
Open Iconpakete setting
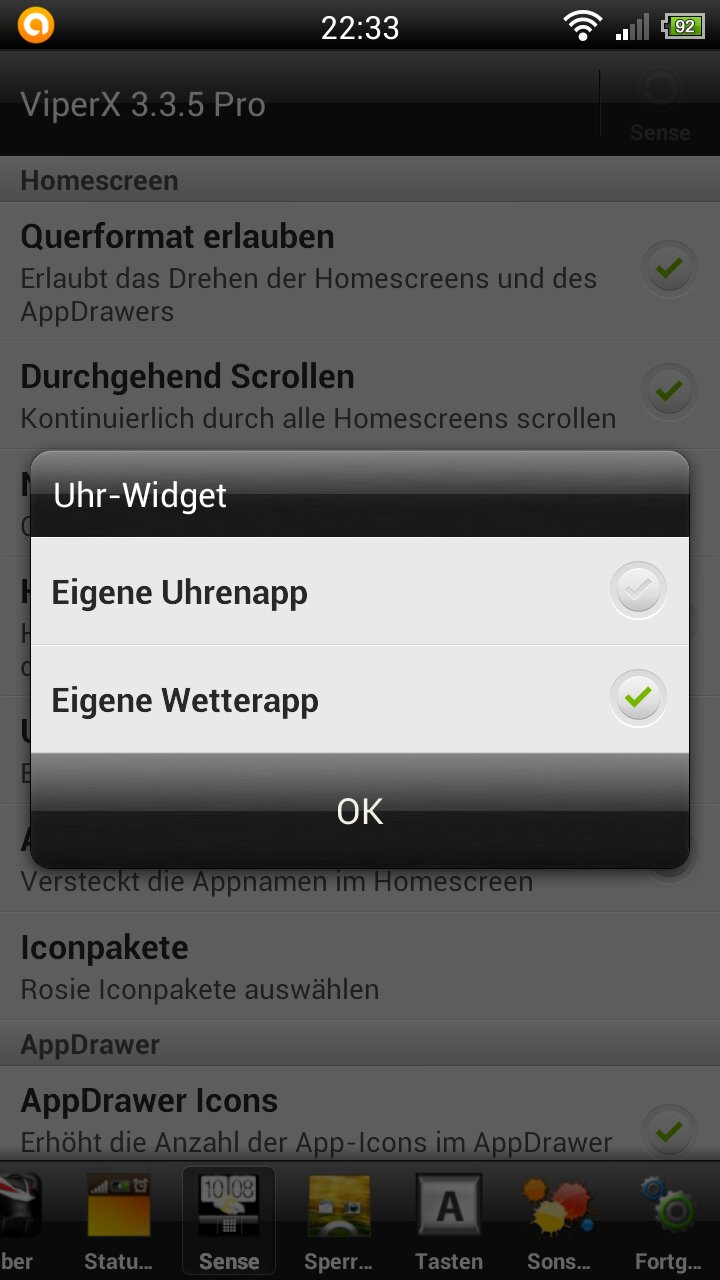[360, 966]
